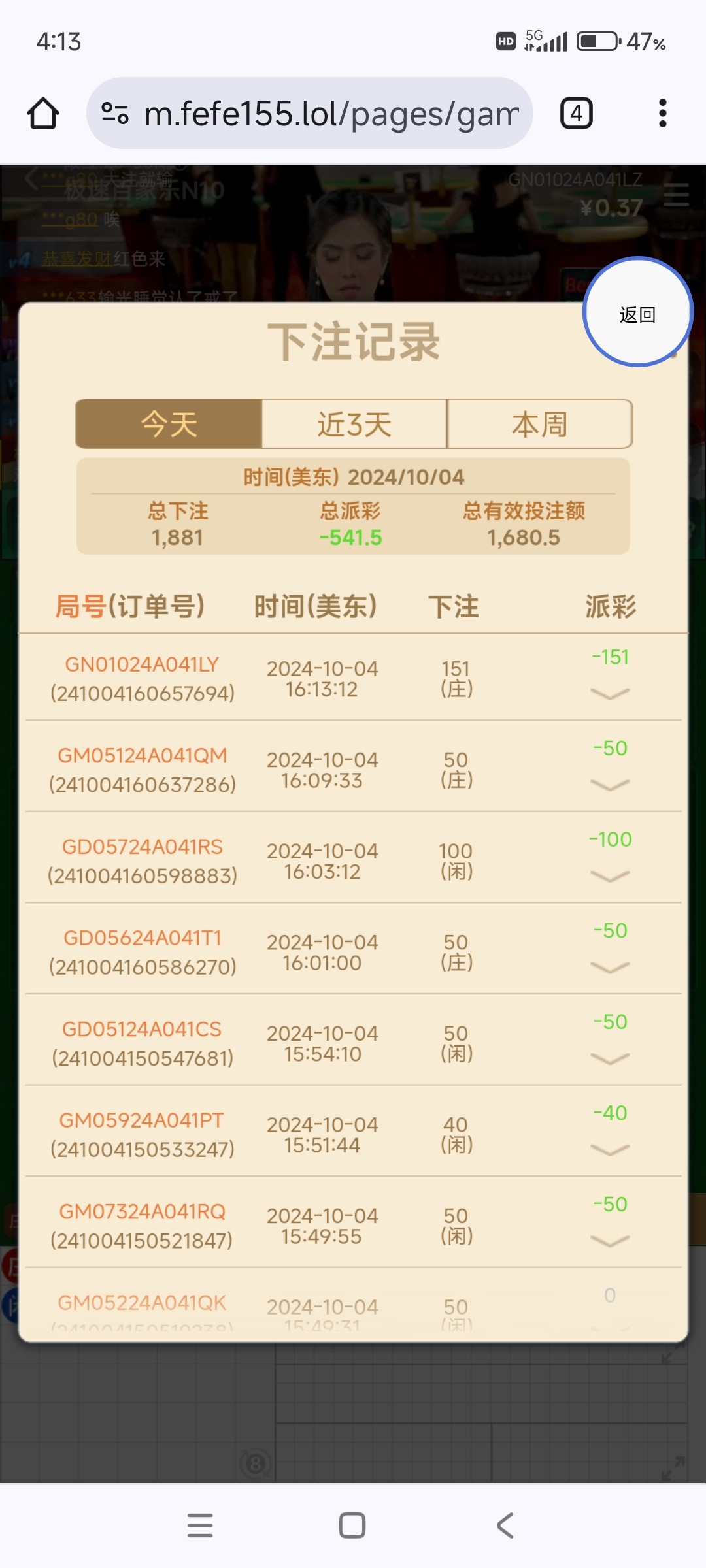Expand details for bet GM05924A041PT
The width and height of the screenshot is (706, 1568).
tap(609, 1149)
